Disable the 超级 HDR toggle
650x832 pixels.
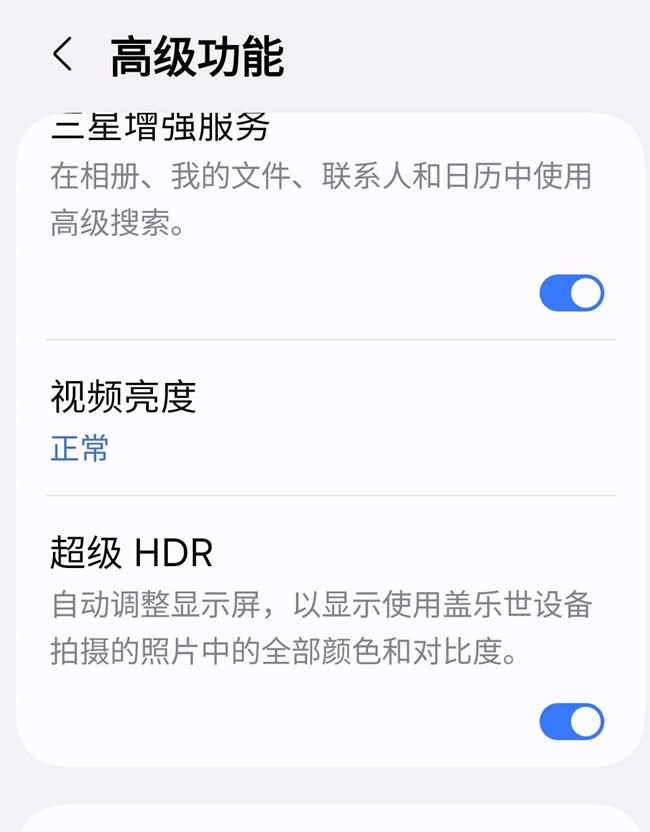coord(571,721)
